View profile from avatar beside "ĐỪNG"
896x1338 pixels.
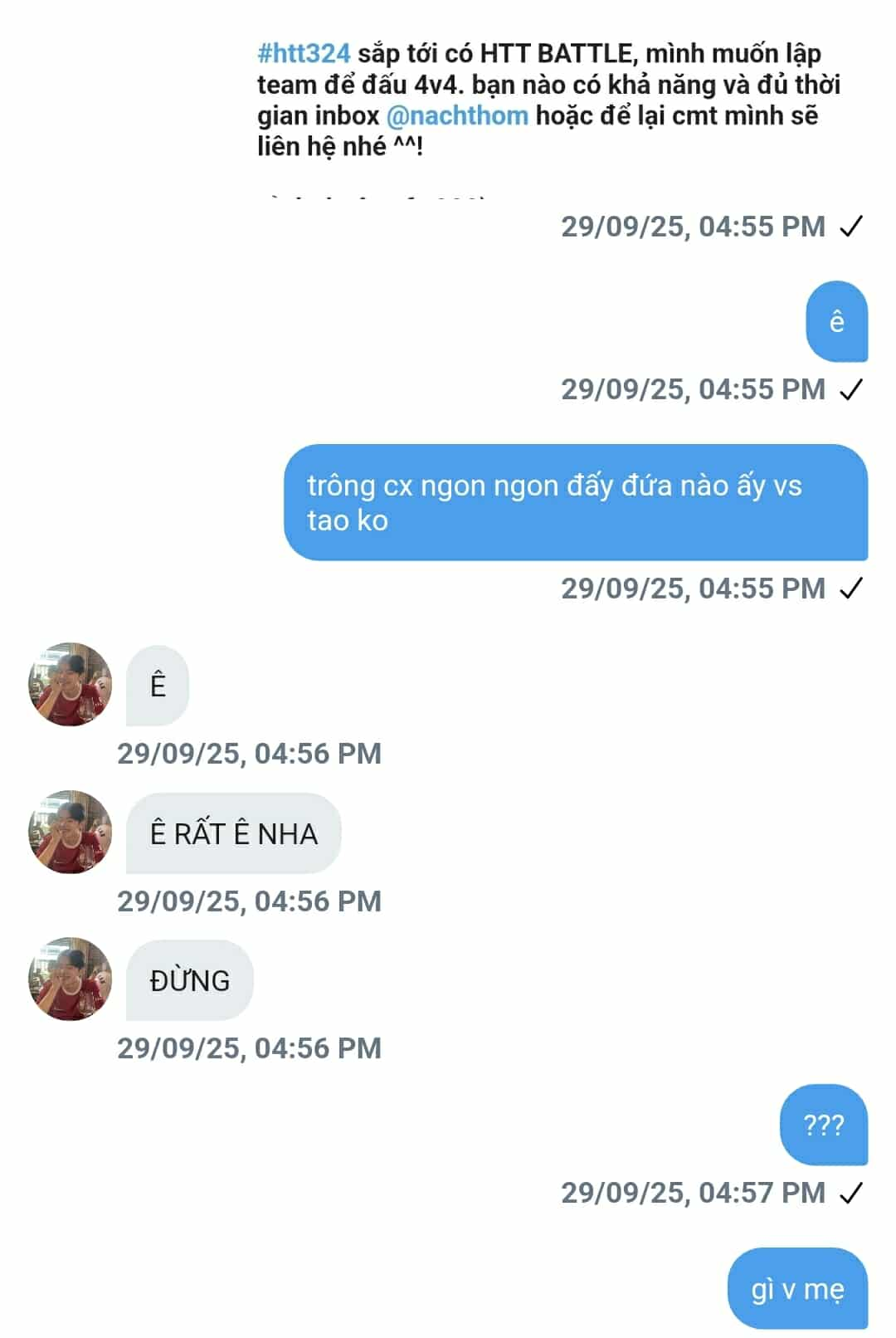click(70, 979)
